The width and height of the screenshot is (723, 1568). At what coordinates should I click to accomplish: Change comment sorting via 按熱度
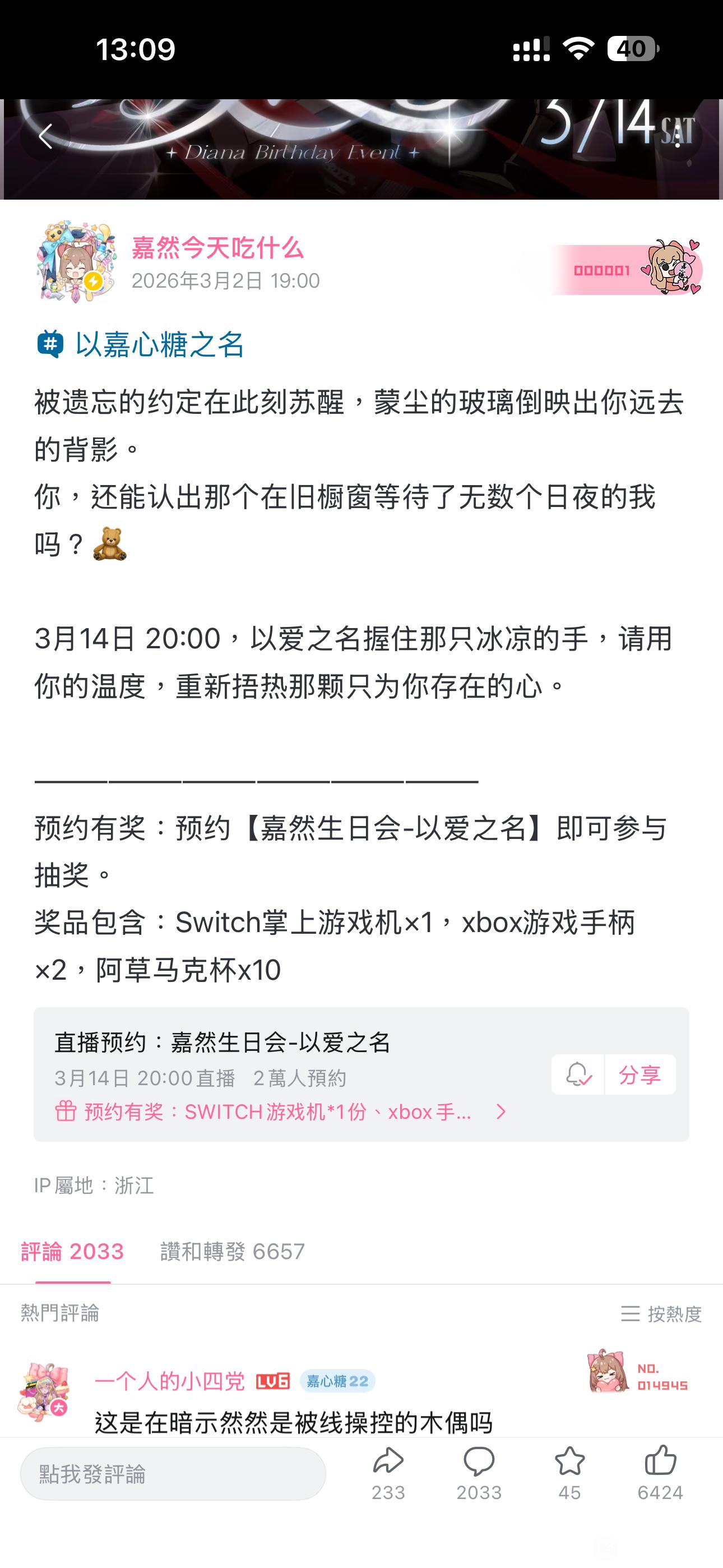point(661,1313)
